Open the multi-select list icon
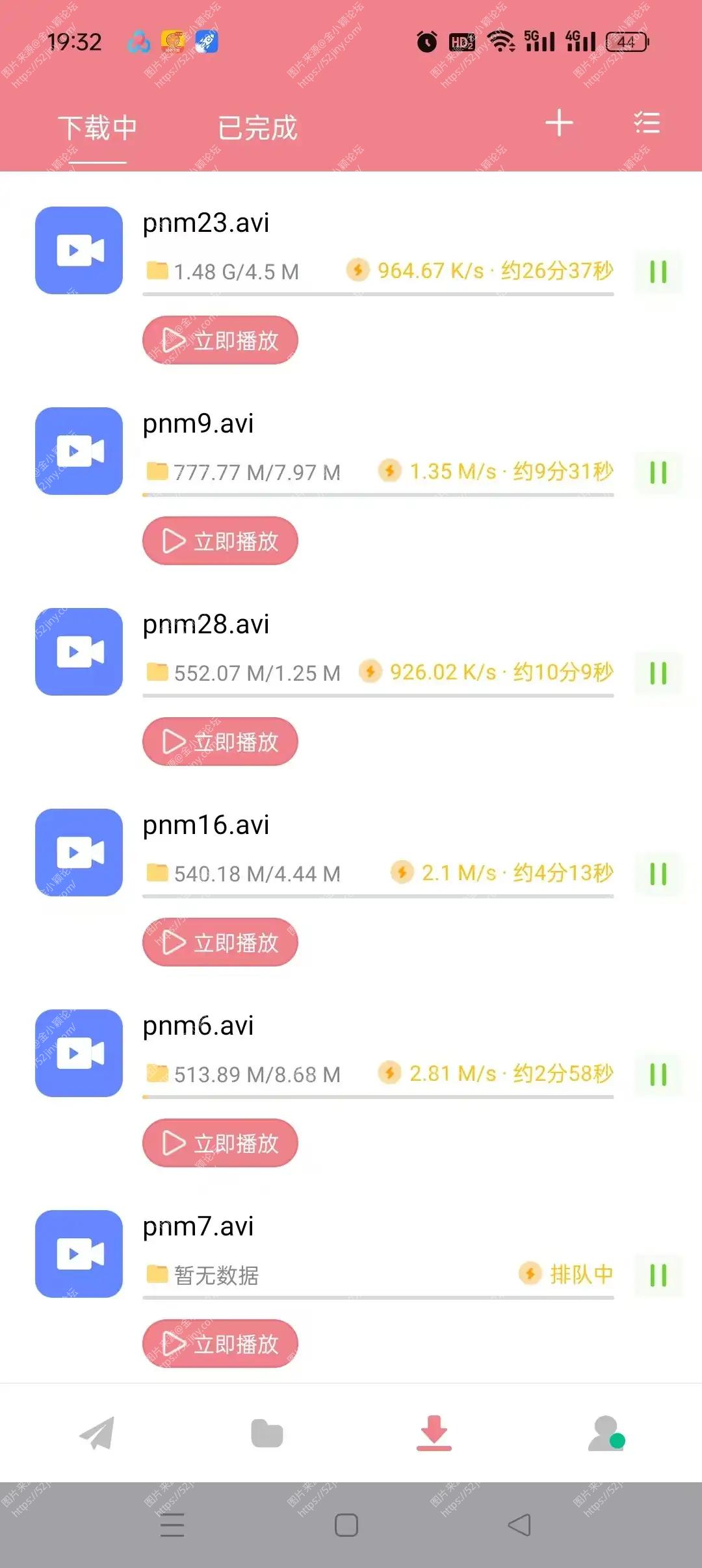 coord(647,123)
